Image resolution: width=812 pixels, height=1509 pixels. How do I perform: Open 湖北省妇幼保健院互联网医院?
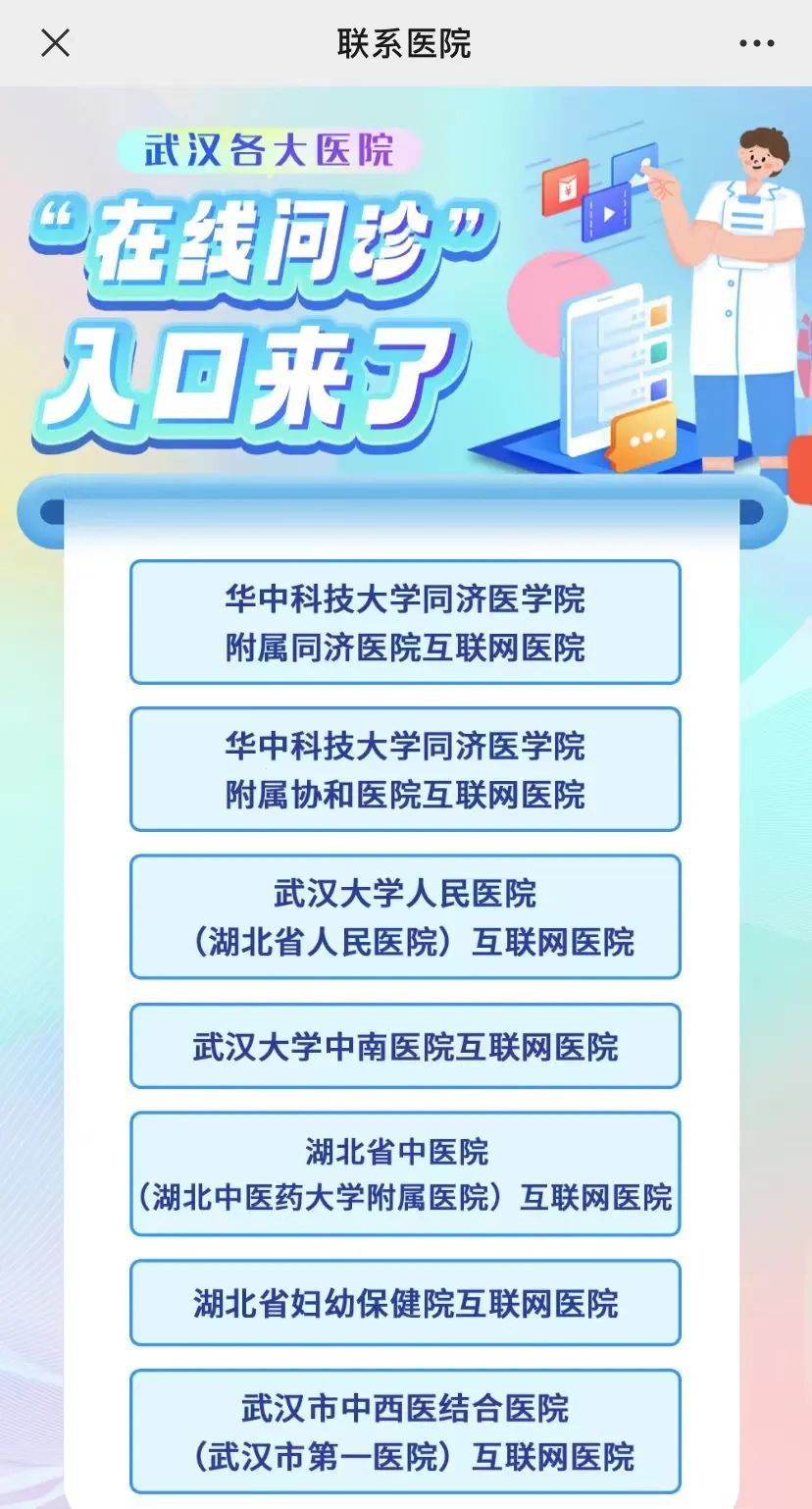coord(405,1303)
